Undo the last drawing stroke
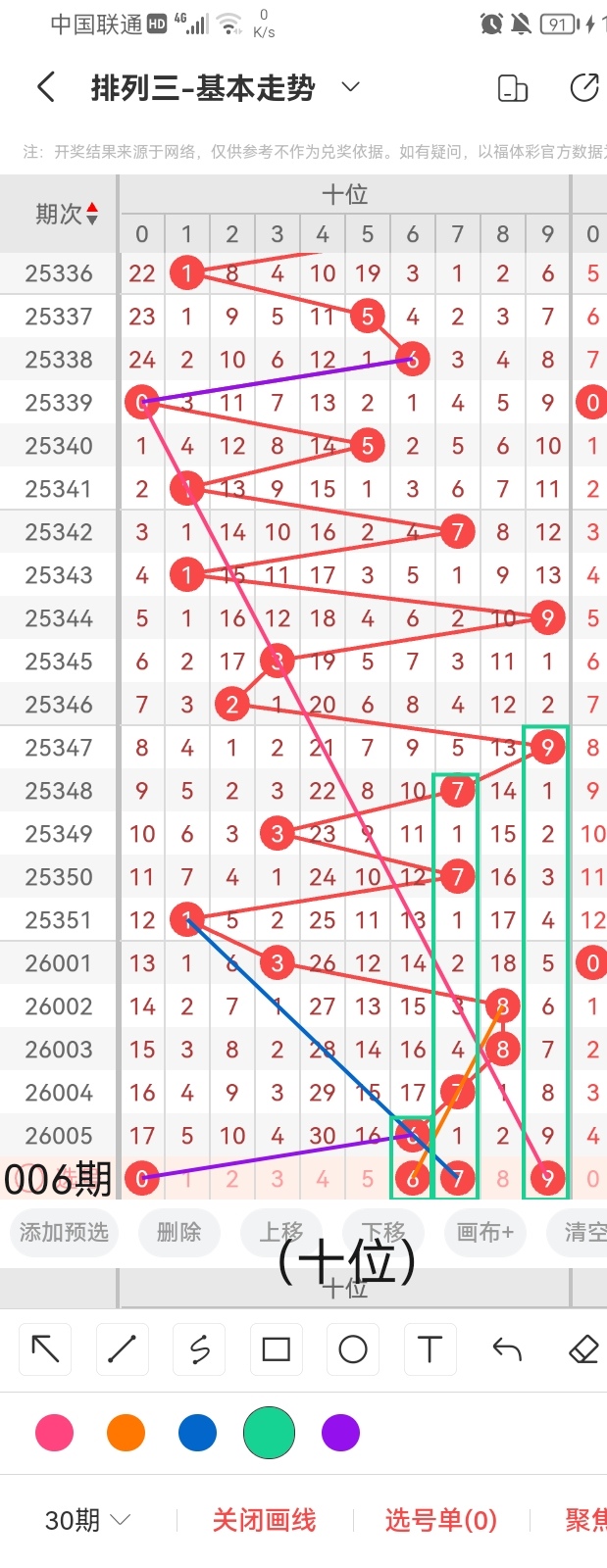 pyautogui.click(x=507, y=1349)
